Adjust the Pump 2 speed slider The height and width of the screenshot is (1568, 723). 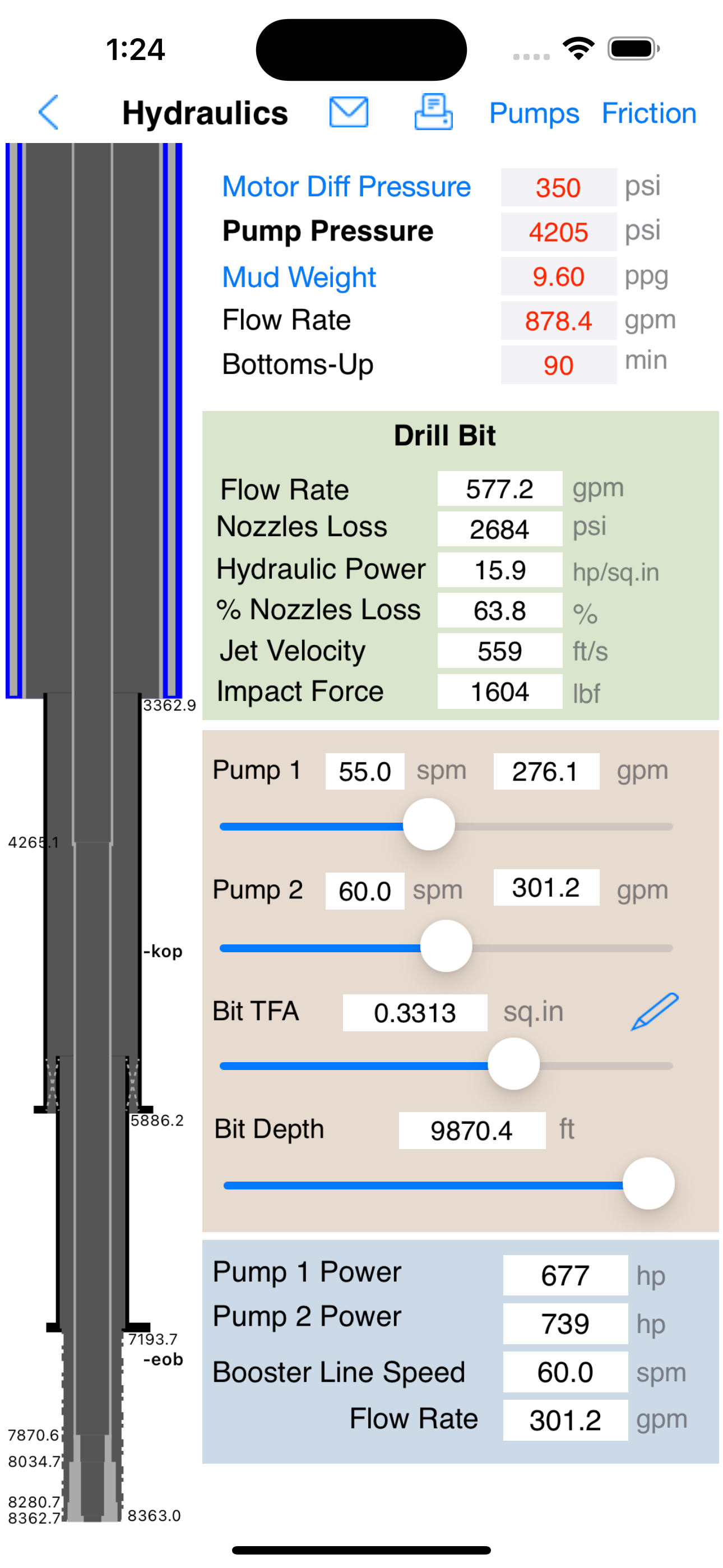coord(446,947)
